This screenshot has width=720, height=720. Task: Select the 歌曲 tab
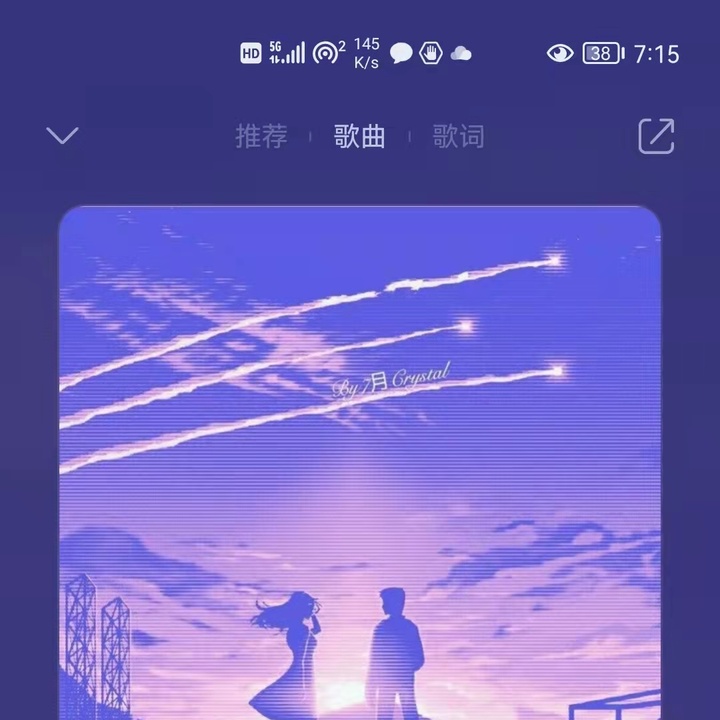360,136
